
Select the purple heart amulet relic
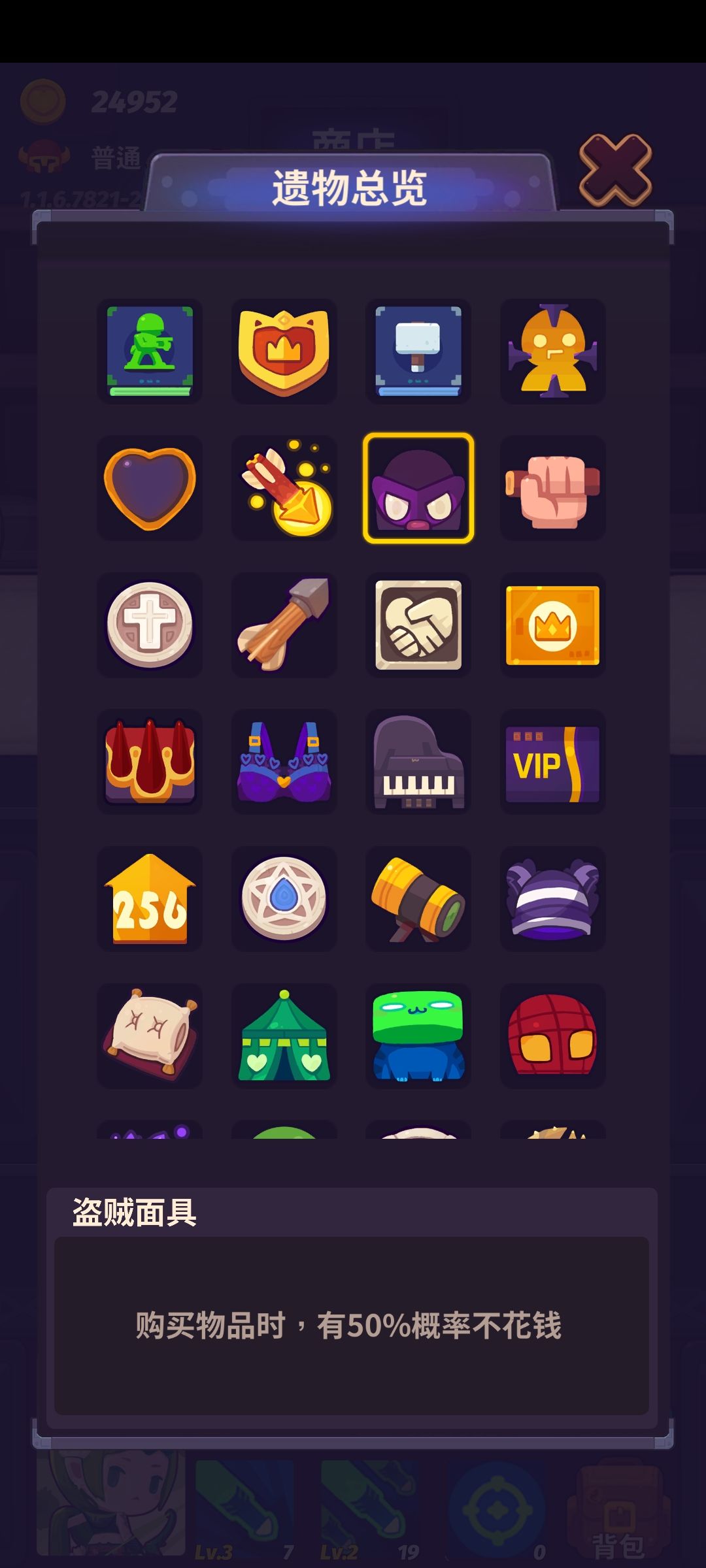pos(149,489)
